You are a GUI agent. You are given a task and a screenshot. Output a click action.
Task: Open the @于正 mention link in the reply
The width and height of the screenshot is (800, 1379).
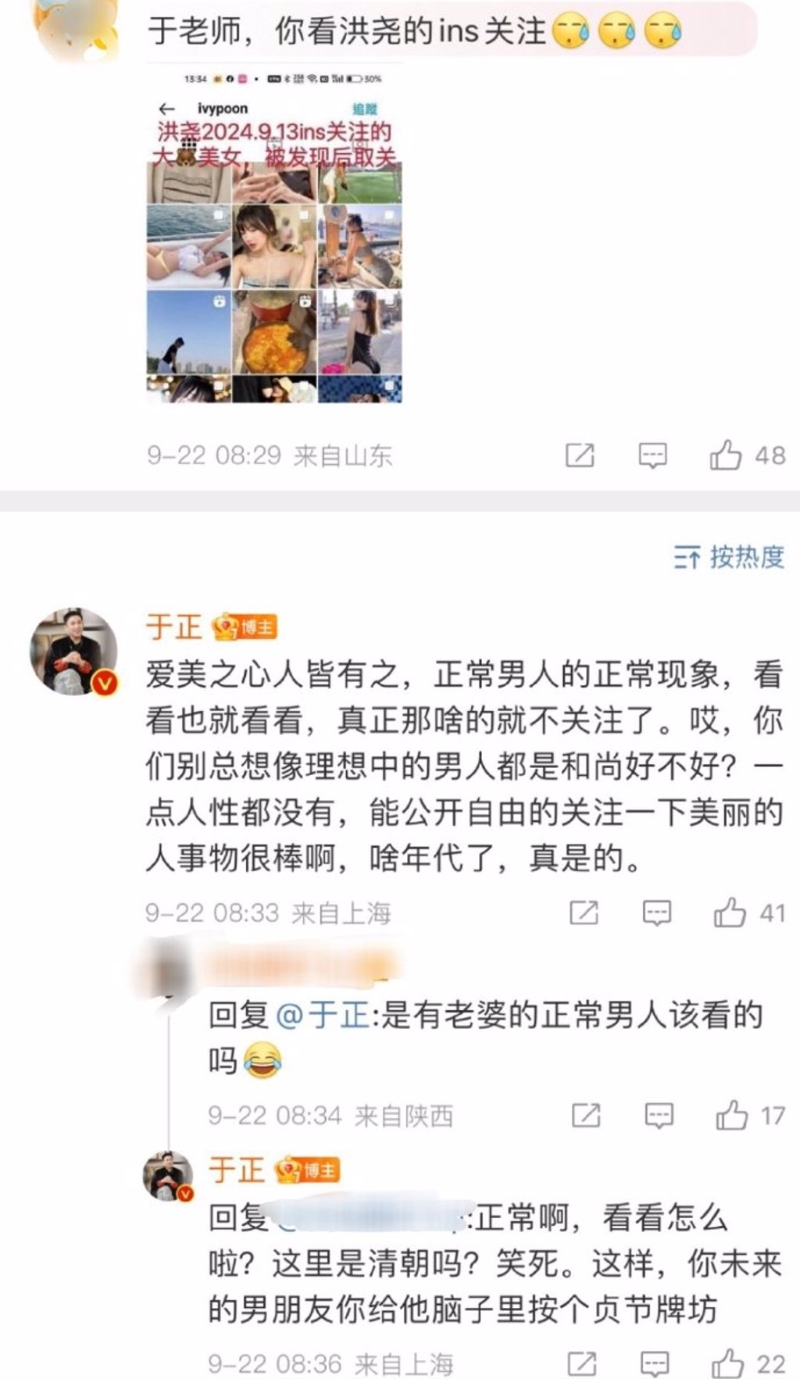(308, 1017)
